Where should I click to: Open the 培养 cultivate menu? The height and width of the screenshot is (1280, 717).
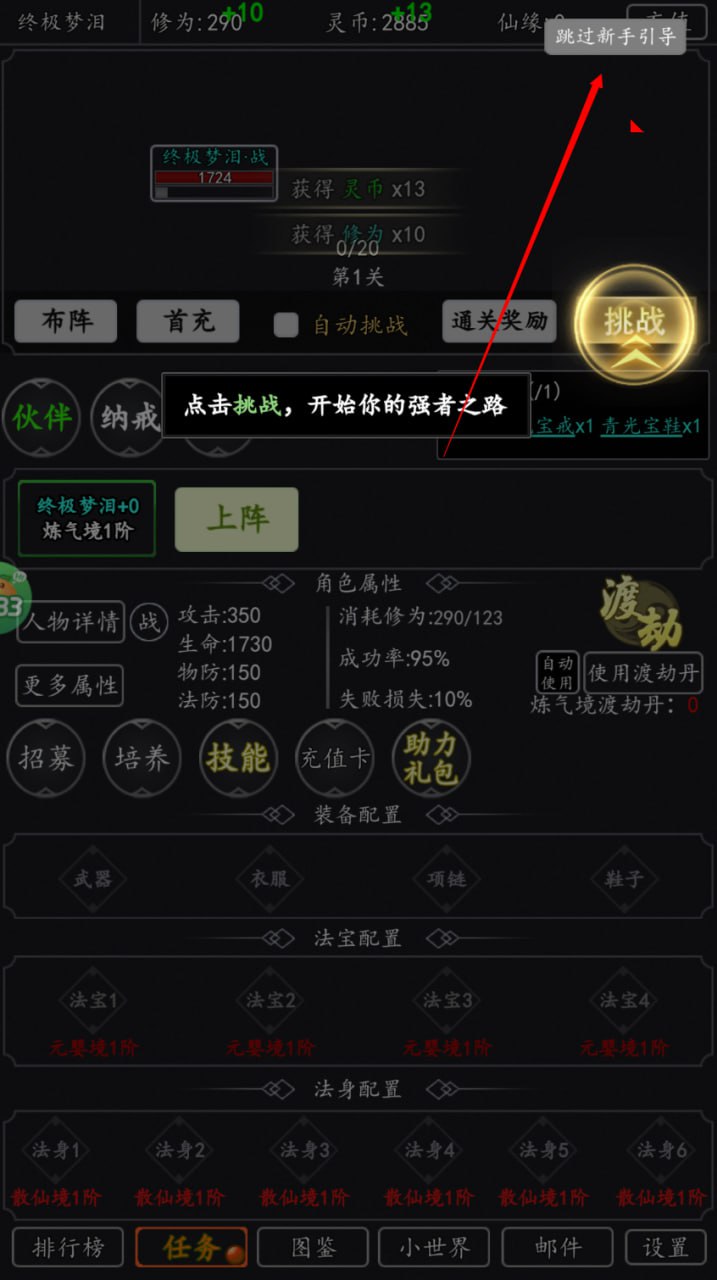pyautogui.click(x=142, y=758)
